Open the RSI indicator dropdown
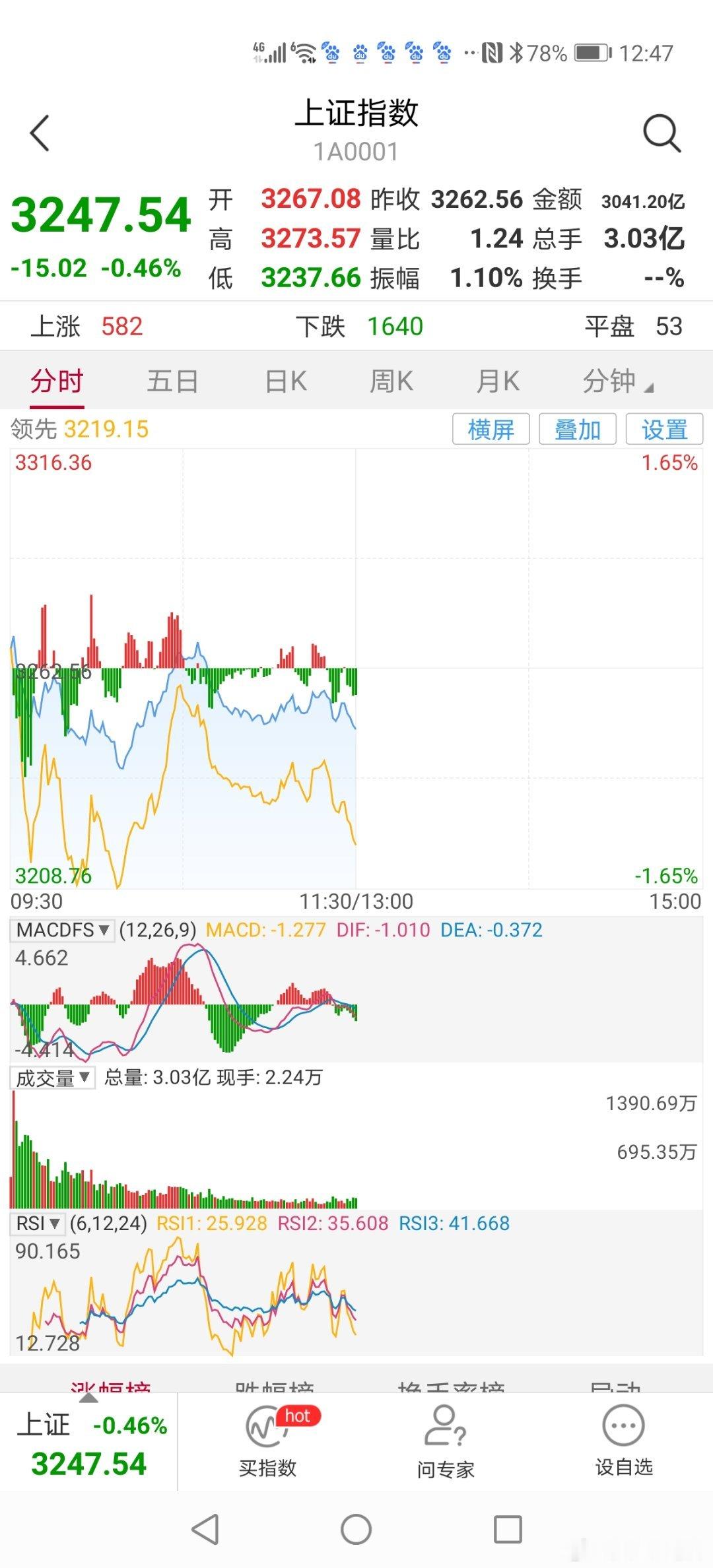The width and height of the screenshot is (713, 1568). [x=38, y=1223]
